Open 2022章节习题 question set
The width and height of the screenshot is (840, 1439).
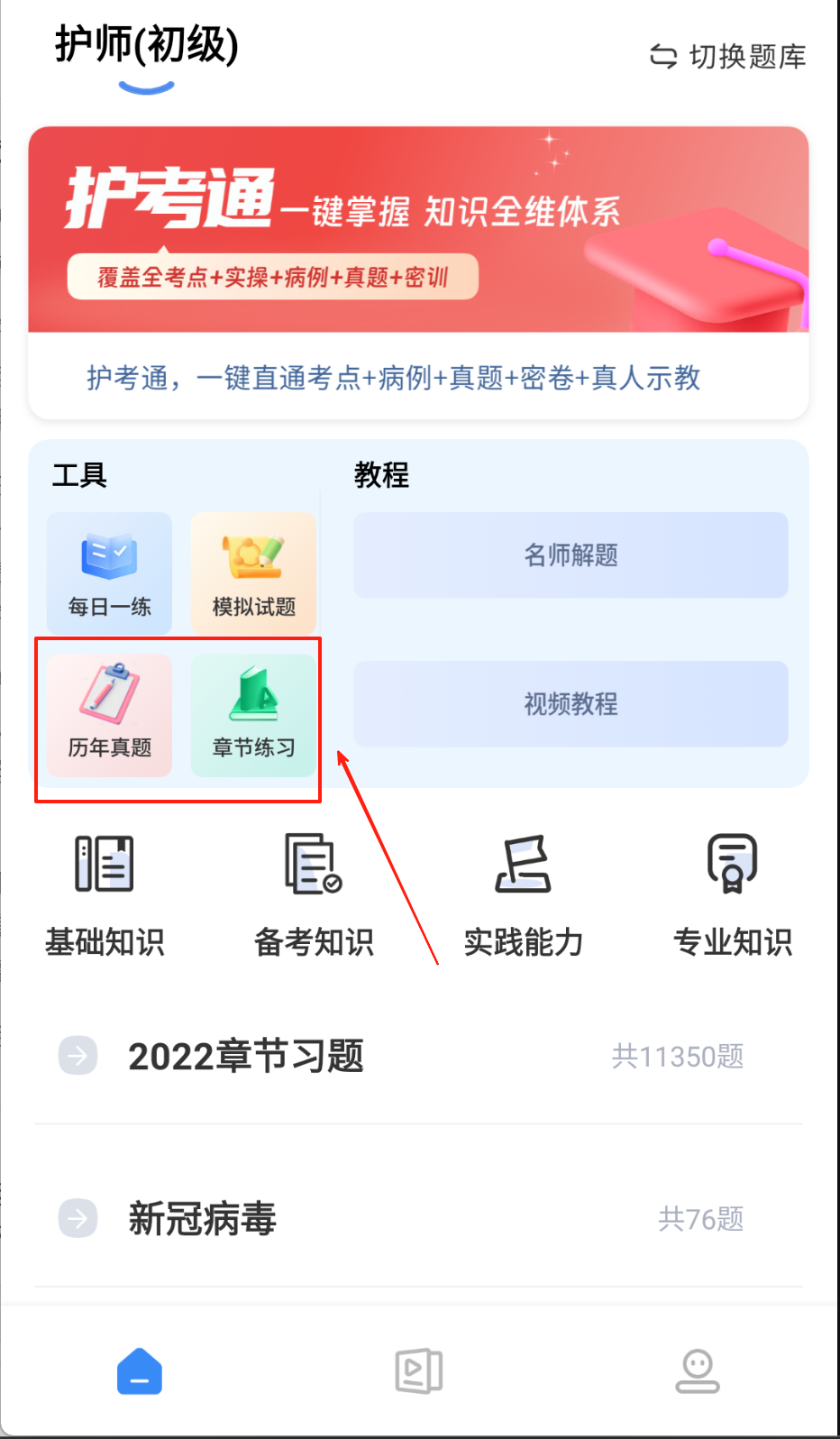(x=418, y=1056)
